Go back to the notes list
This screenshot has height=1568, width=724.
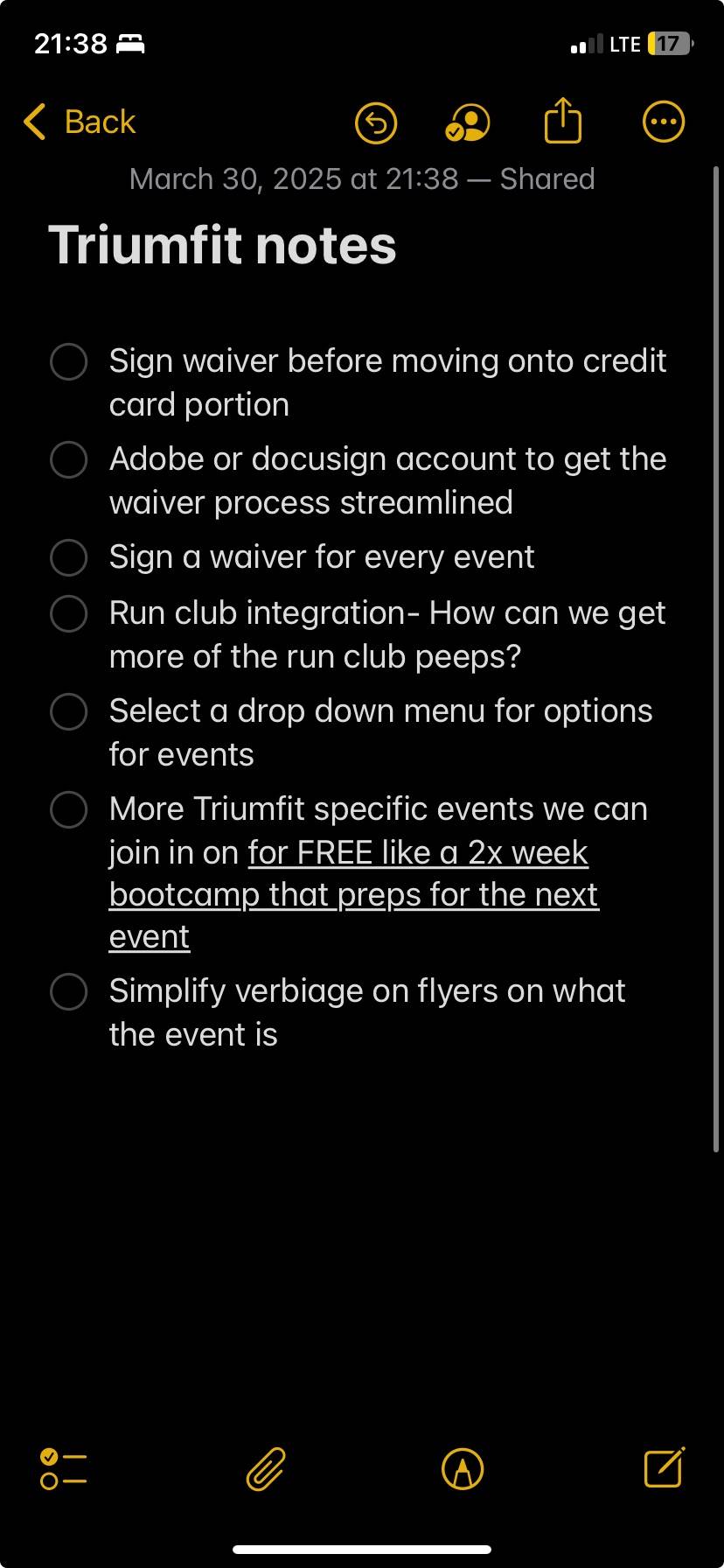point(80,122)
